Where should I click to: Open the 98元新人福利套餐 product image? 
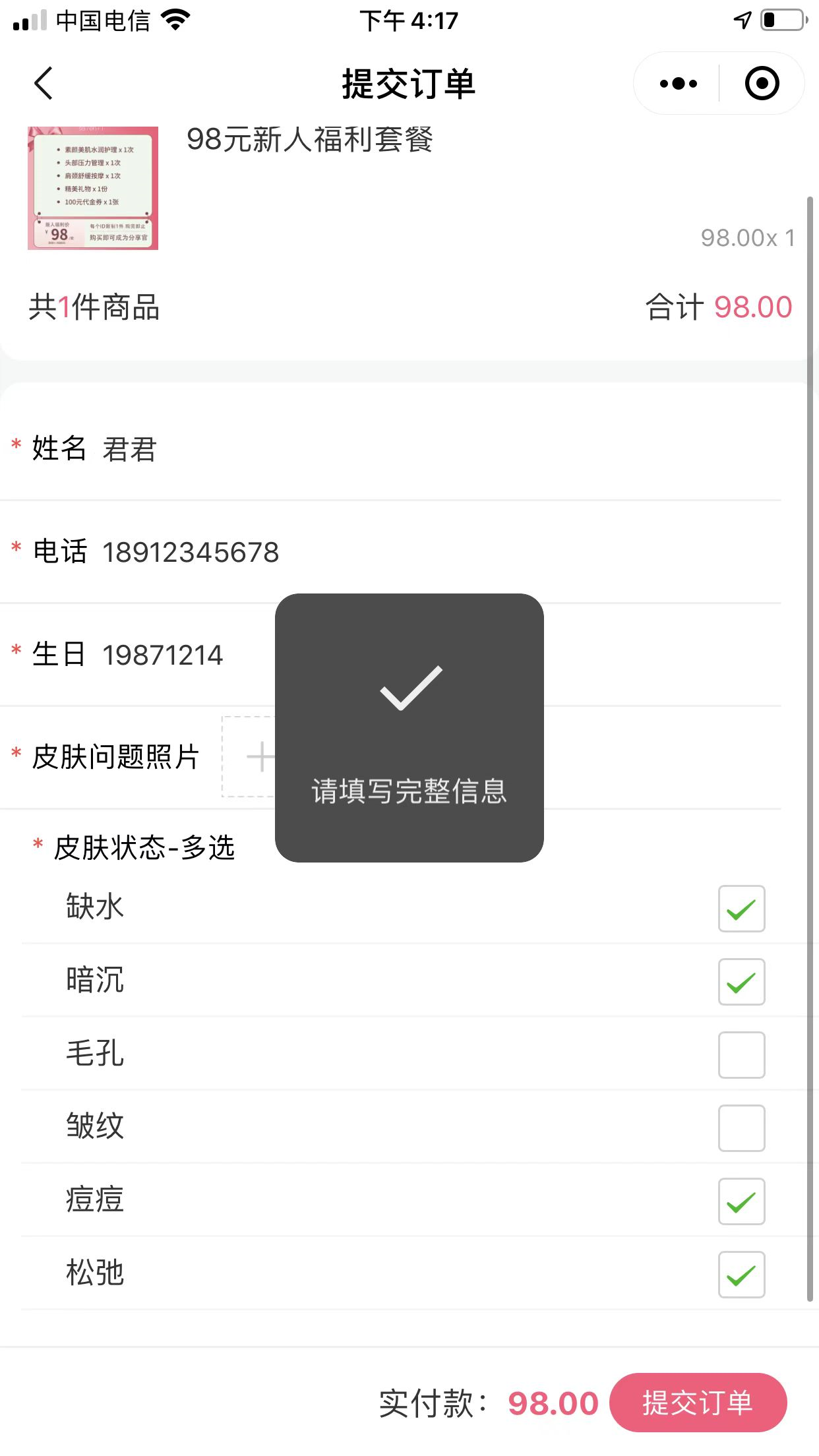[93, 188]
